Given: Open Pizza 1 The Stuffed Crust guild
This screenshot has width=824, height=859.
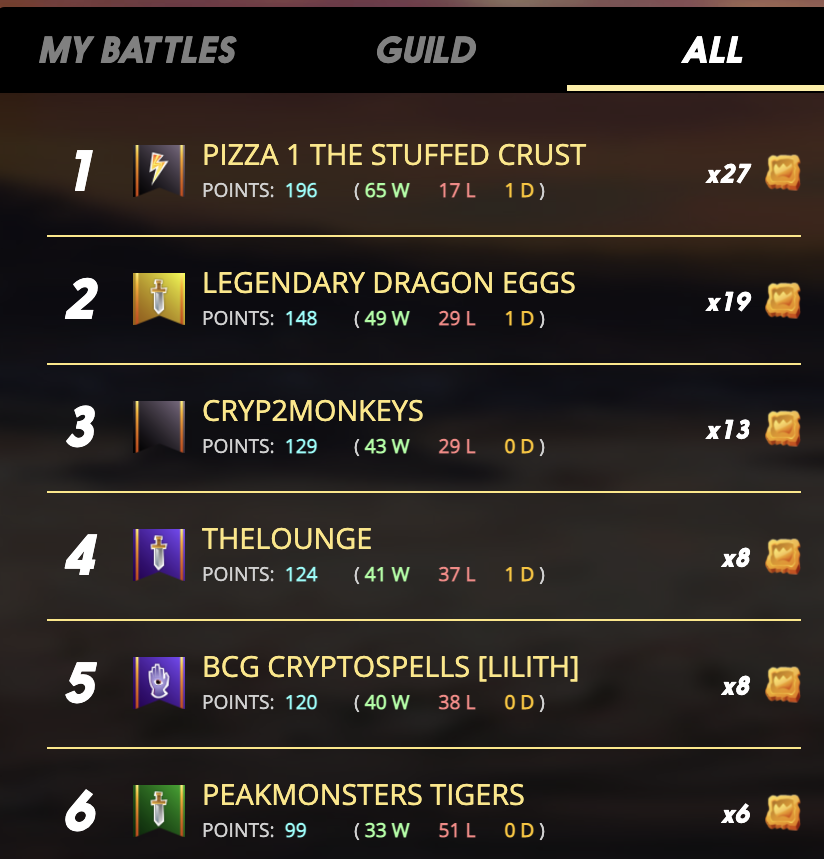Looking at the screenshot, I should coord(394,156).
